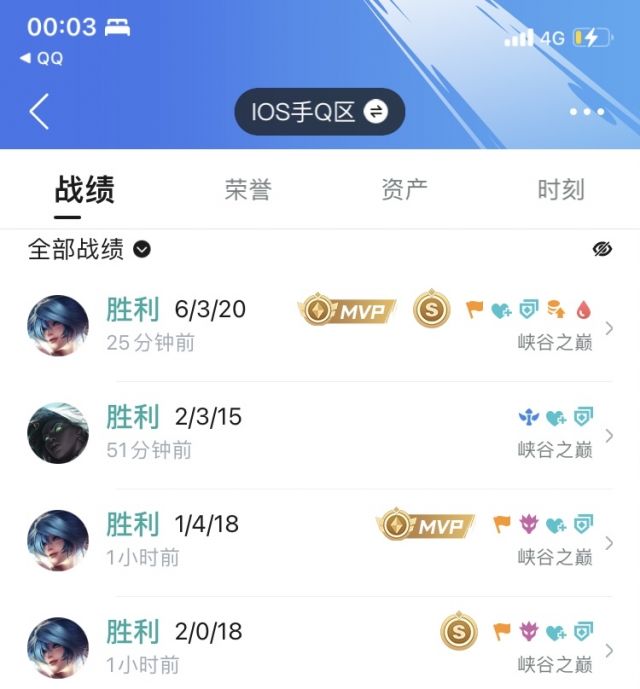
Task: Expand the 全部战绩 filter dropdown
Action: (x=90, y=249)
